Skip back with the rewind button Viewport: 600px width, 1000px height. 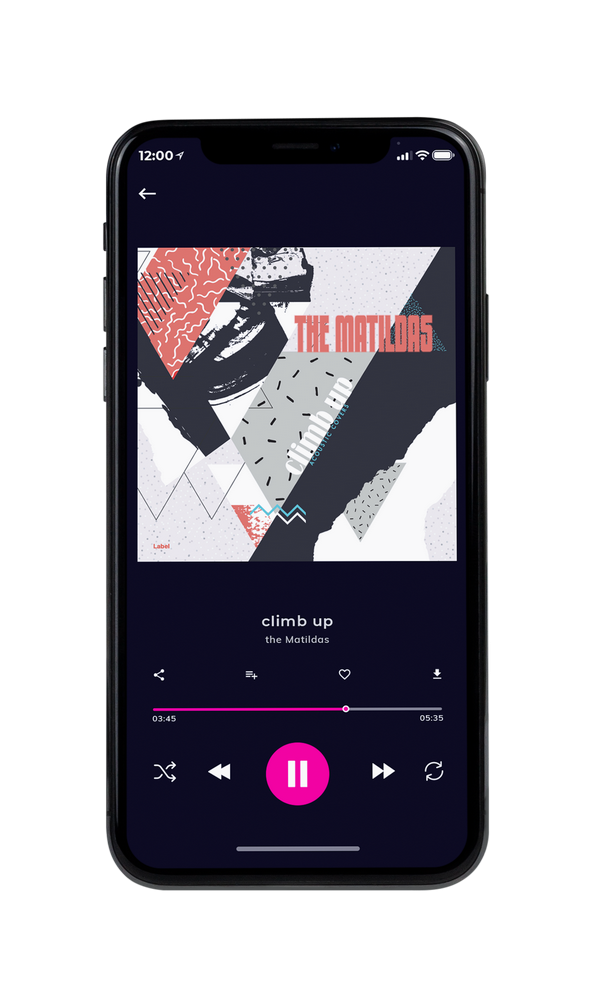[219, 772]
